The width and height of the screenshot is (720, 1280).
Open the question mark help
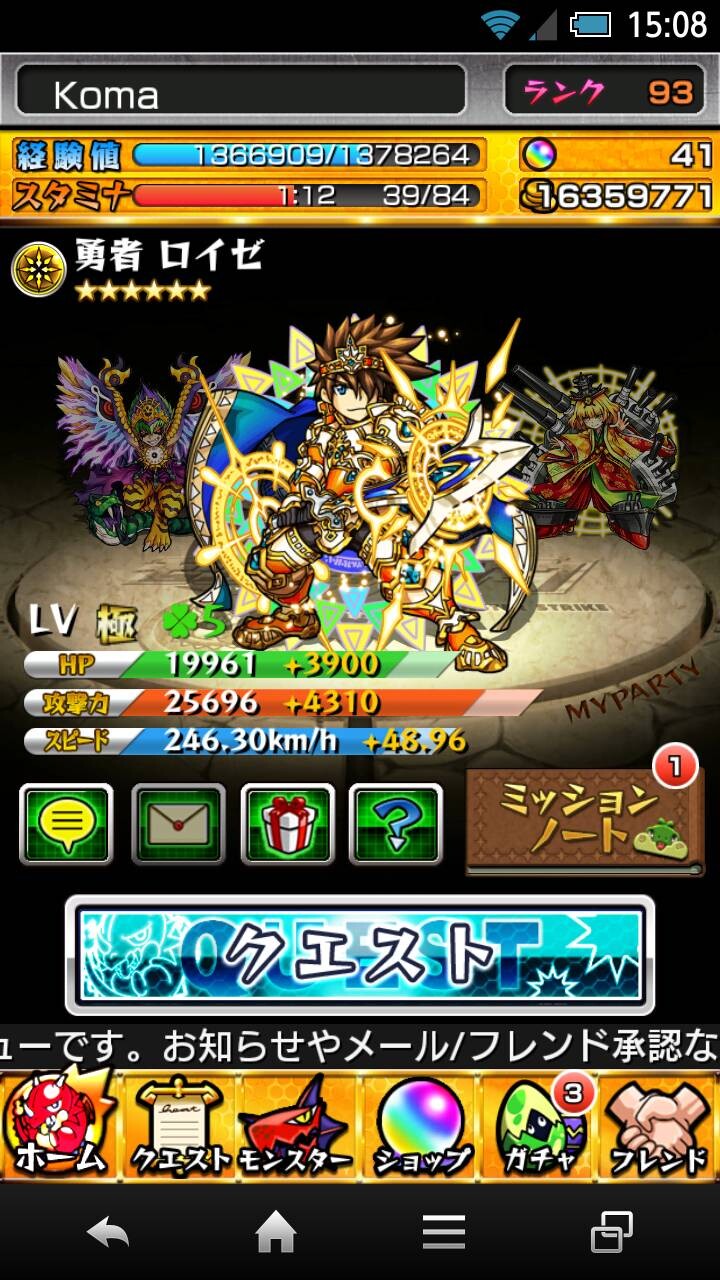396,824
